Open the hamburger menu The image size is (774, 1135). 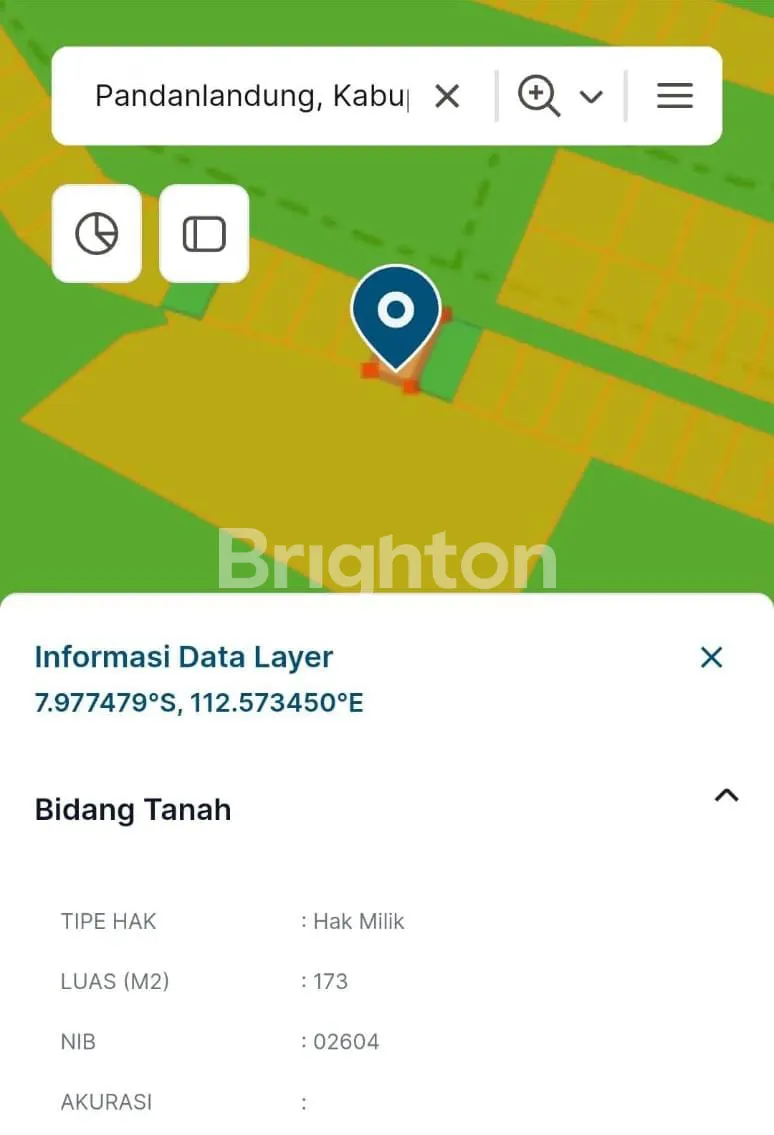coord(675,96)
